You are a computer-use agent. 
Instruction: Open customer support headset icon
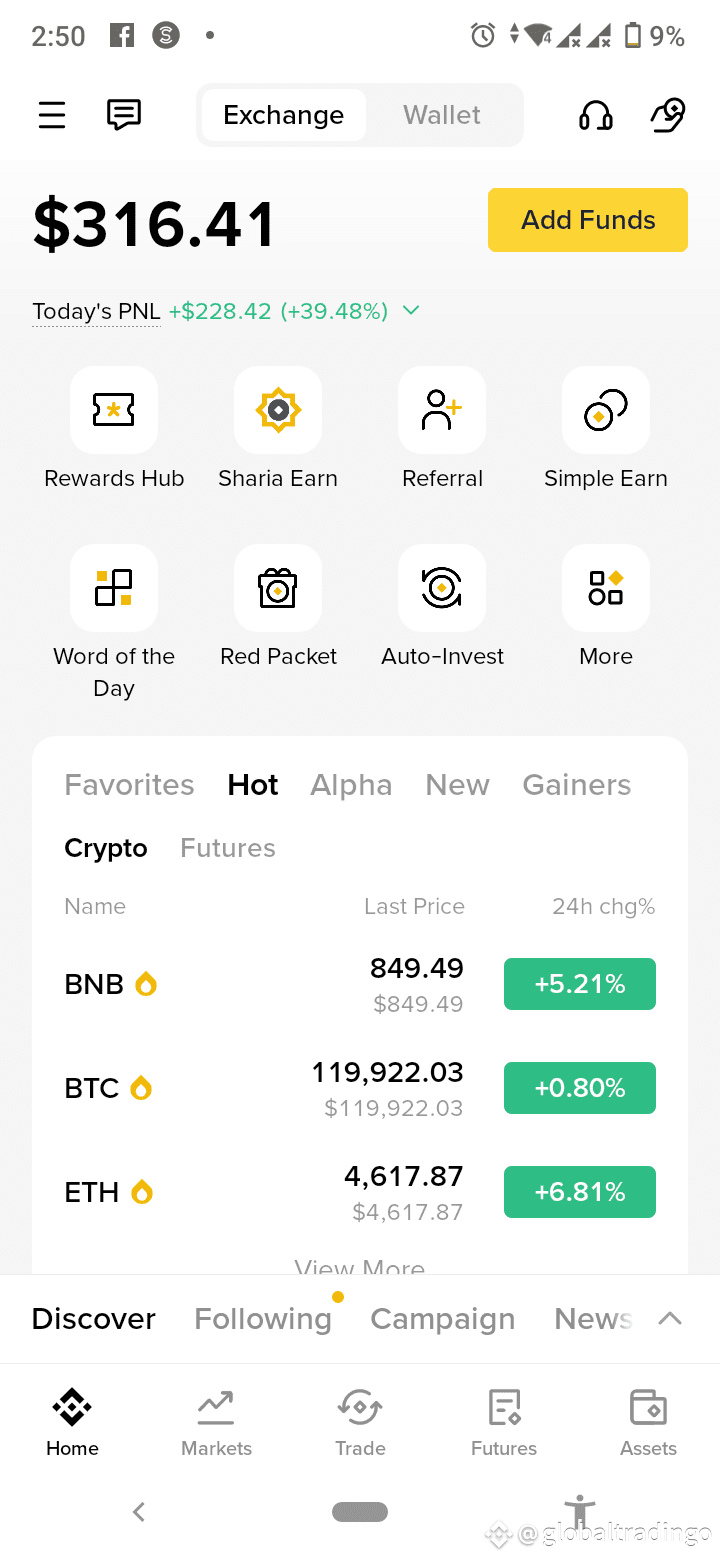pyautogui.click(x=596, y=115)
